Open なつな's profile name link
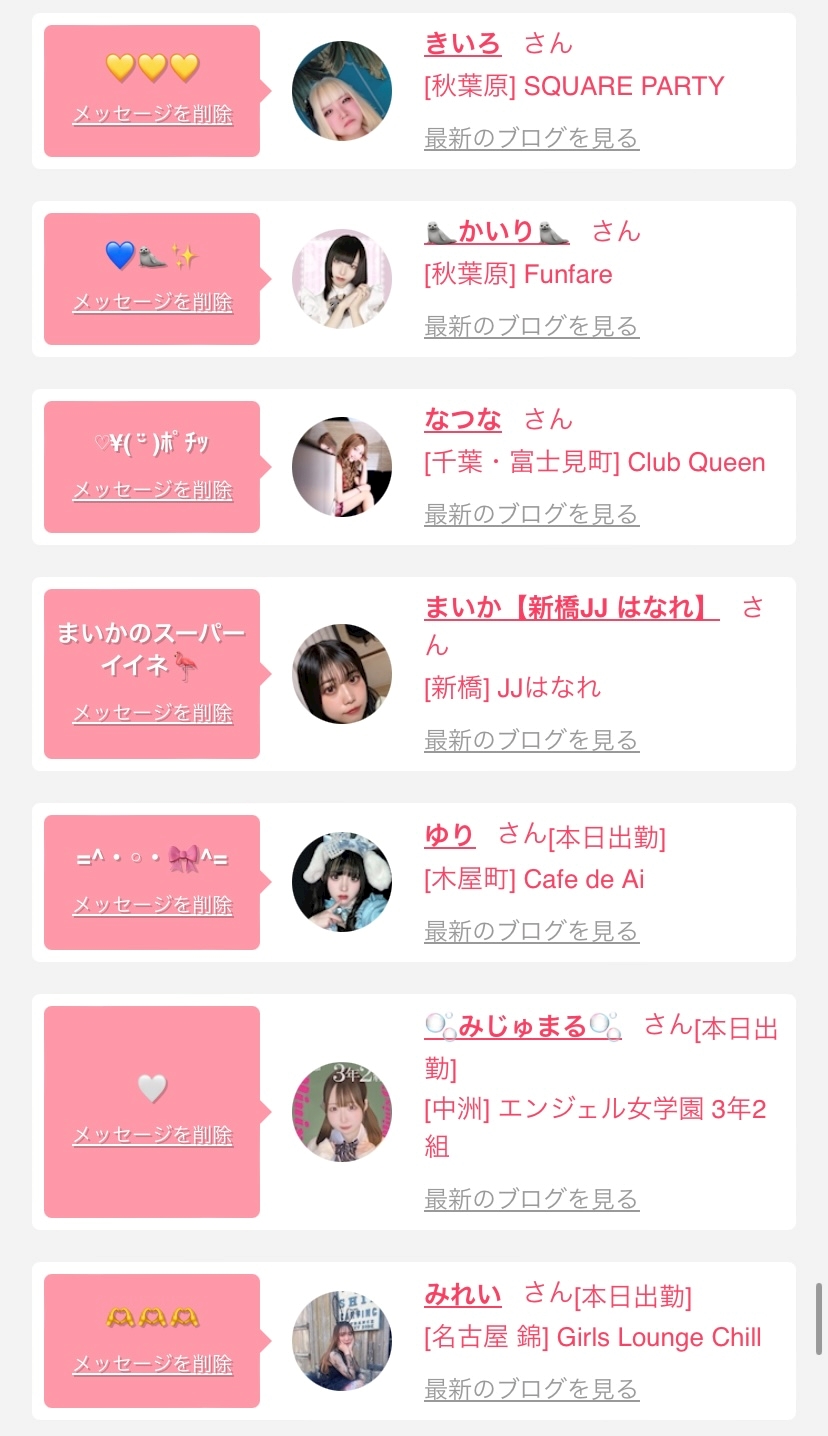The image size is (828, 1436). [463, 420]
